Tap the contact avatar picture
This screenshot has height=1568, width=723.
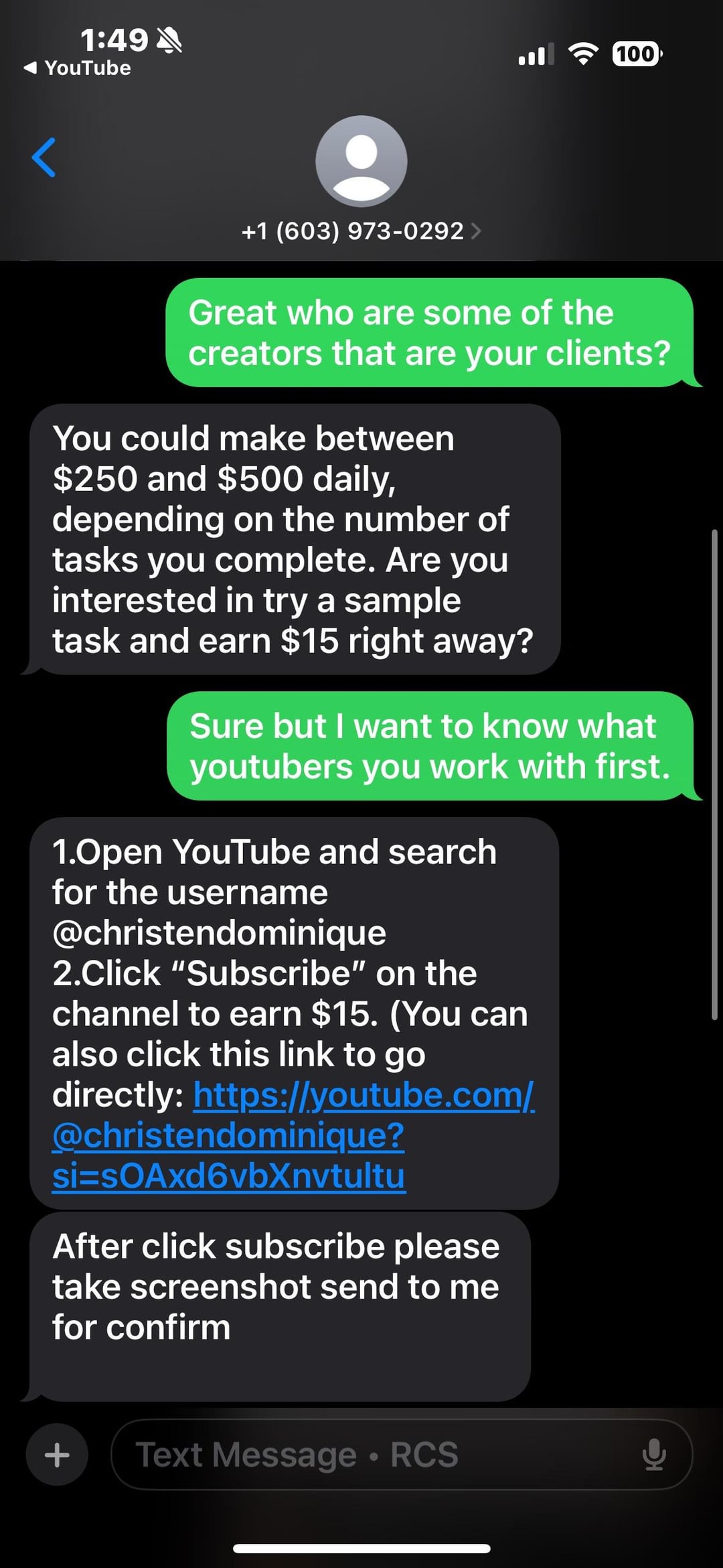(x=361, y=161)
